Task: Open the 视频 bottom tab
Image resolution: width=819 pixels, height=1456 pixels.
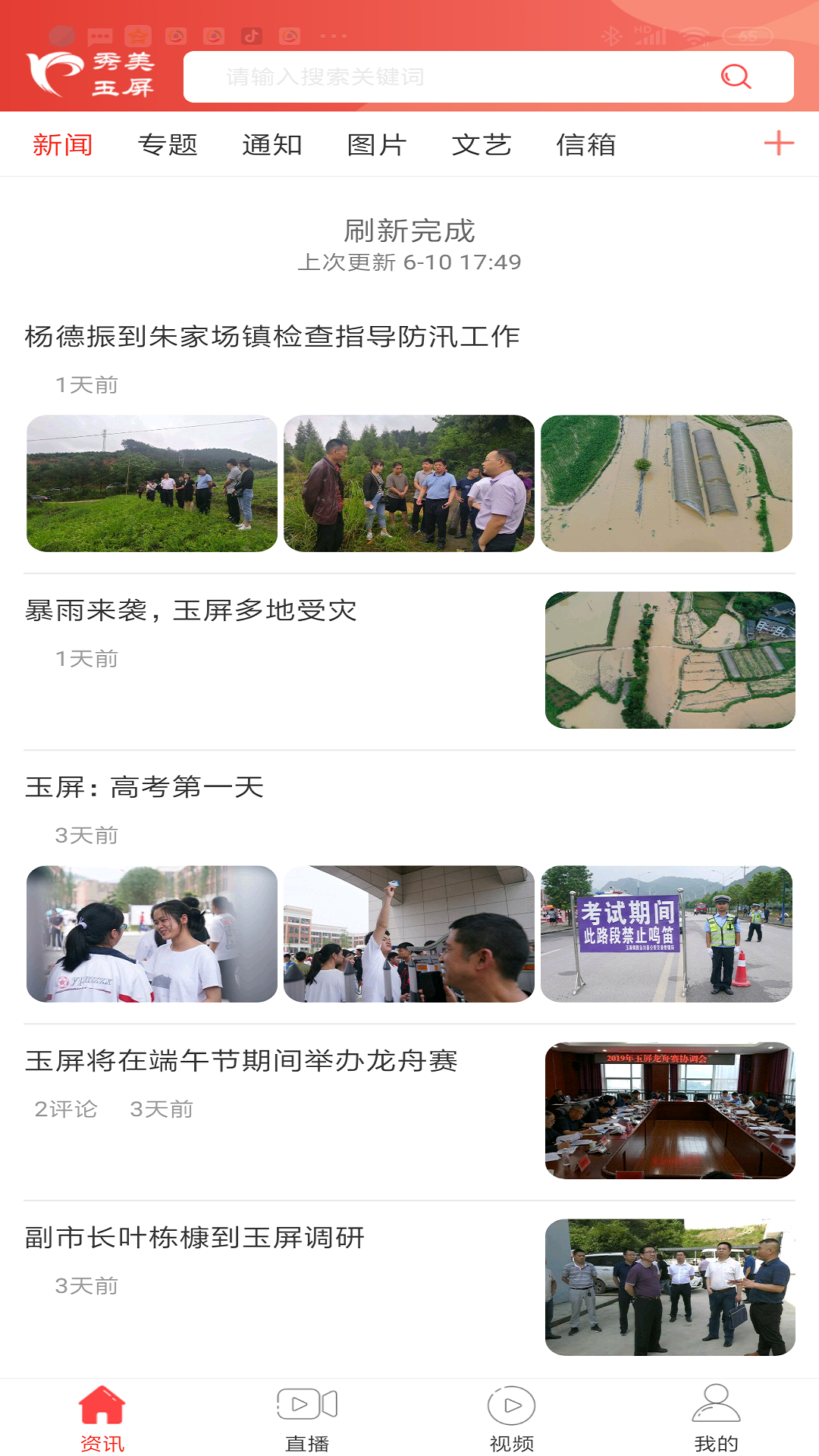Action: 512,1418
